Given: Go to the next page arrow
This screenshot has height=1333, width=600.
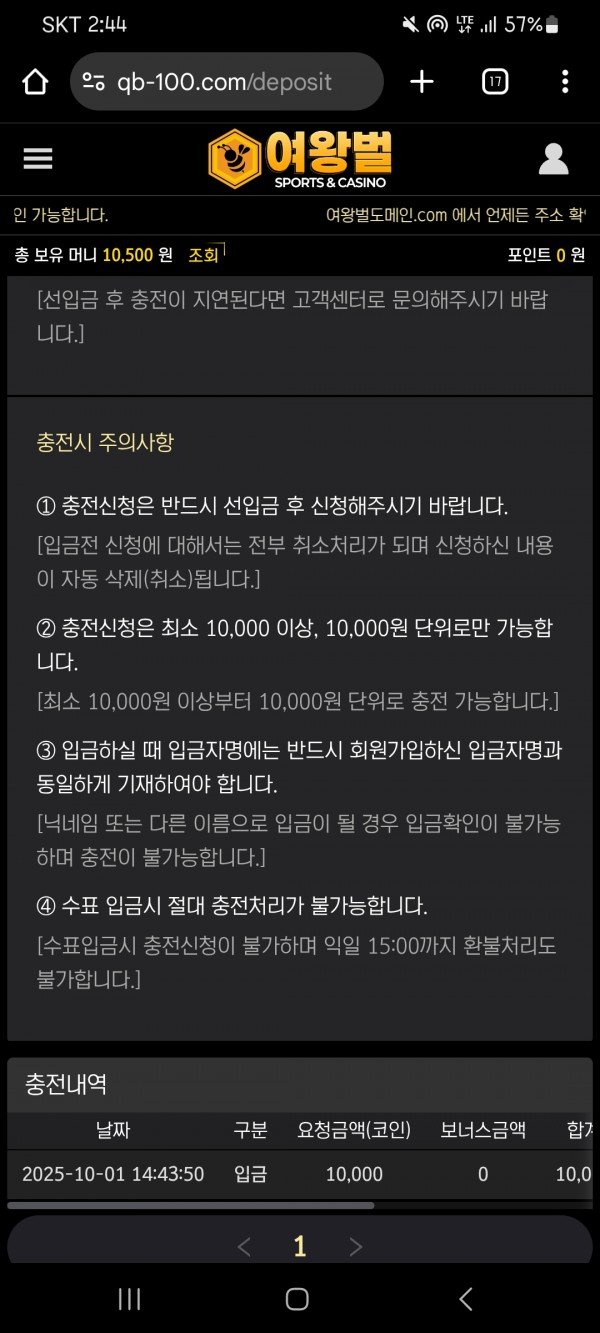Looking at the screenshot, I should click(x=355, y=1246).
